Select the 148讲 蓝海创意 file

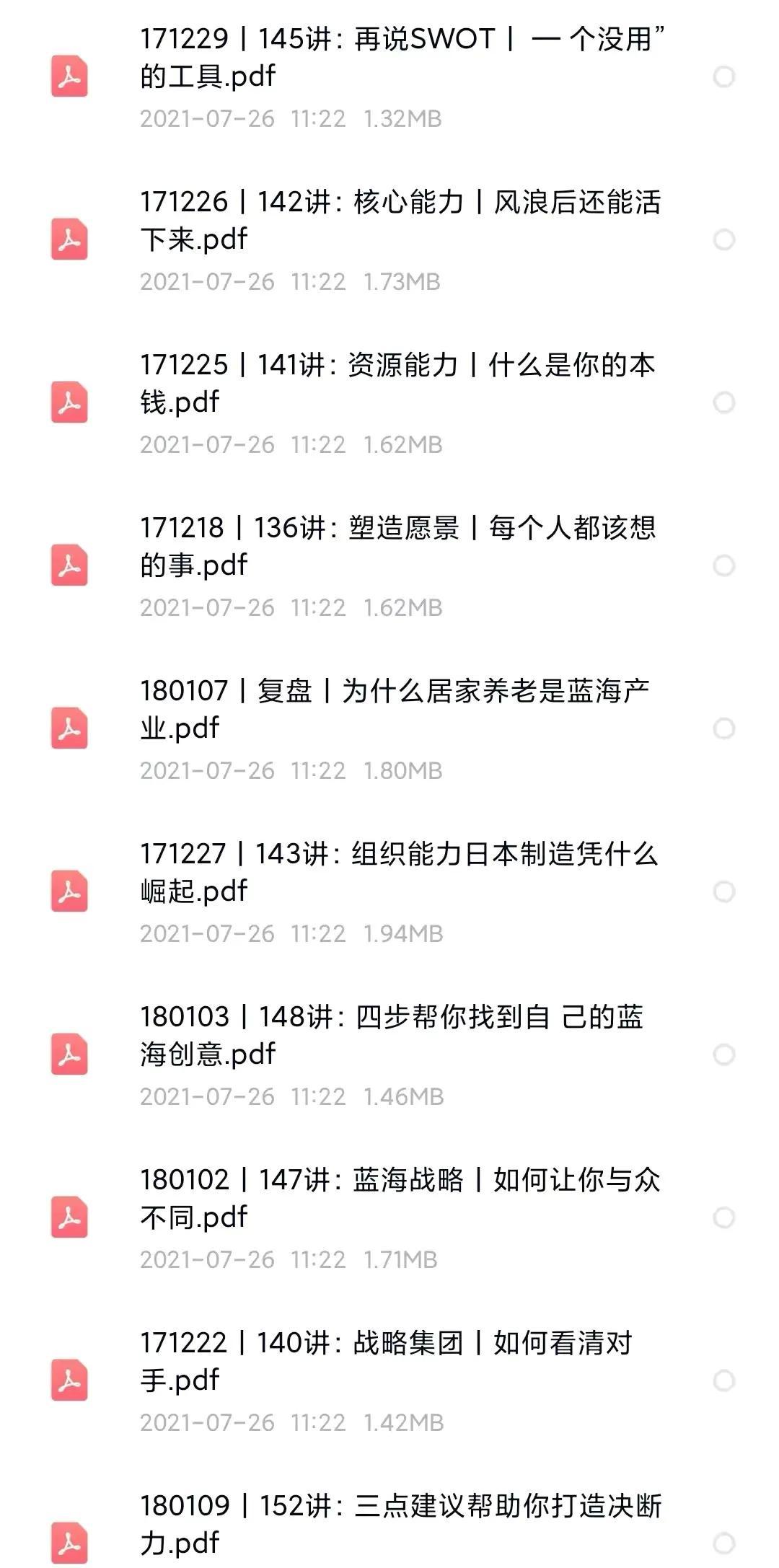[723, 1055]
